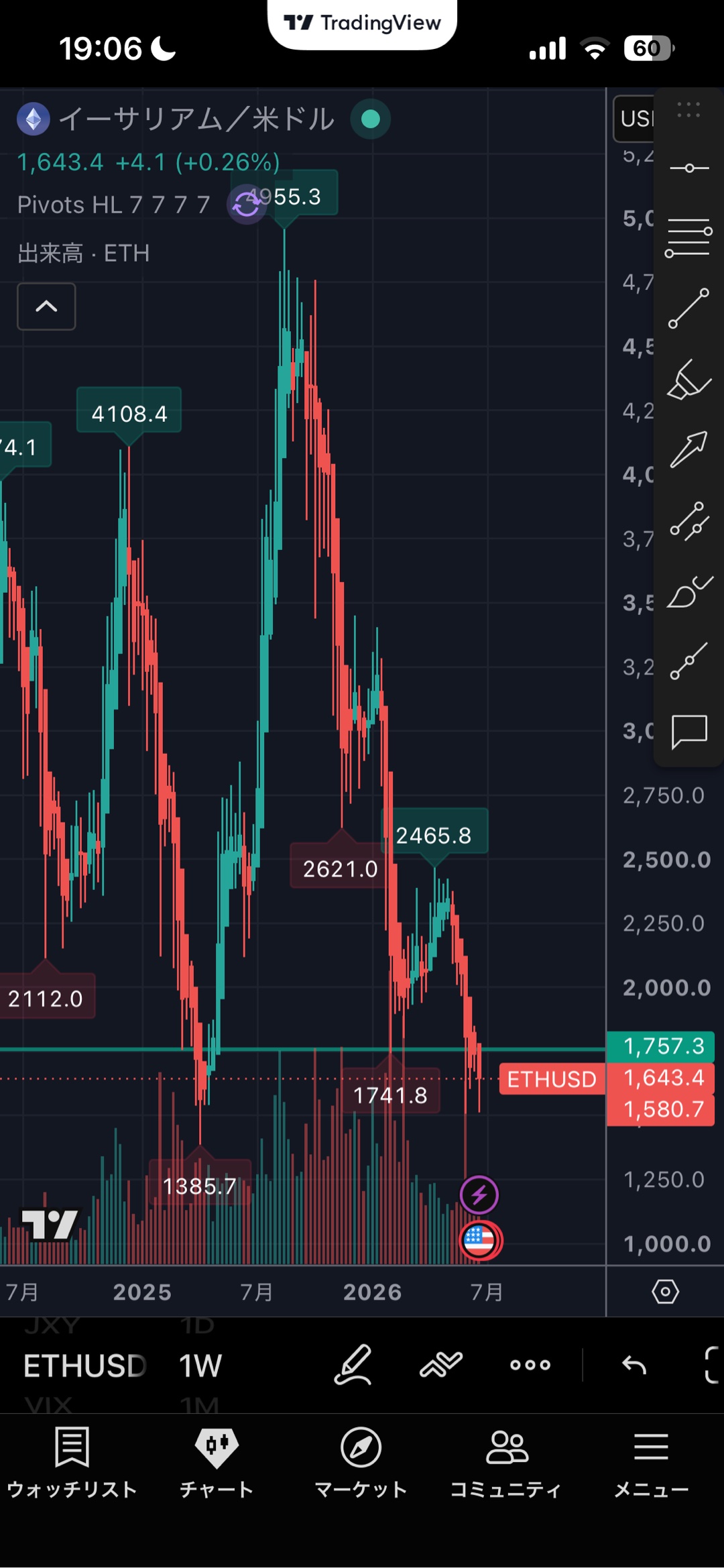Open the indicators menu

(x=441, y=1364)
